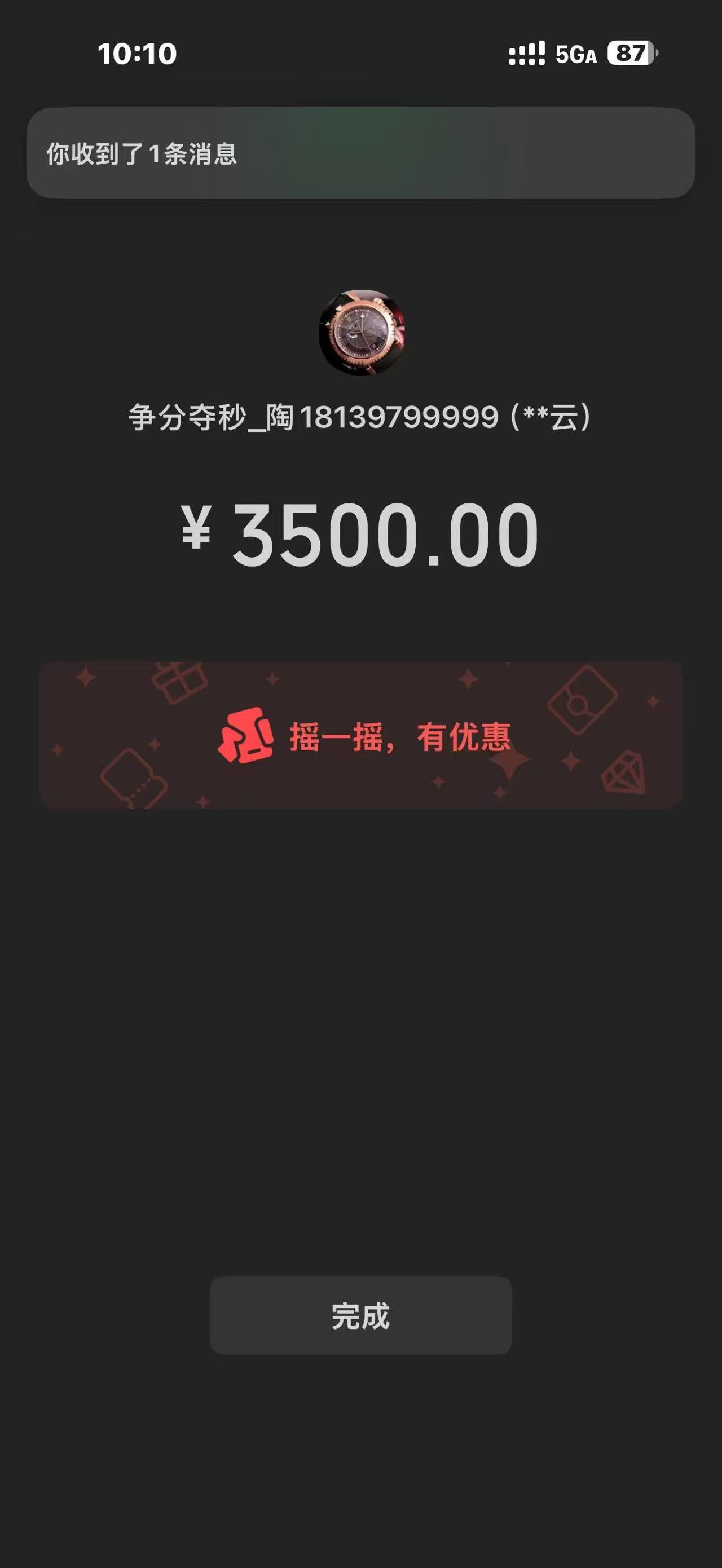722x1568 pixels.
Task: Tap the 摇一摇,有优惠 promo banner
Action: [360, 735]
